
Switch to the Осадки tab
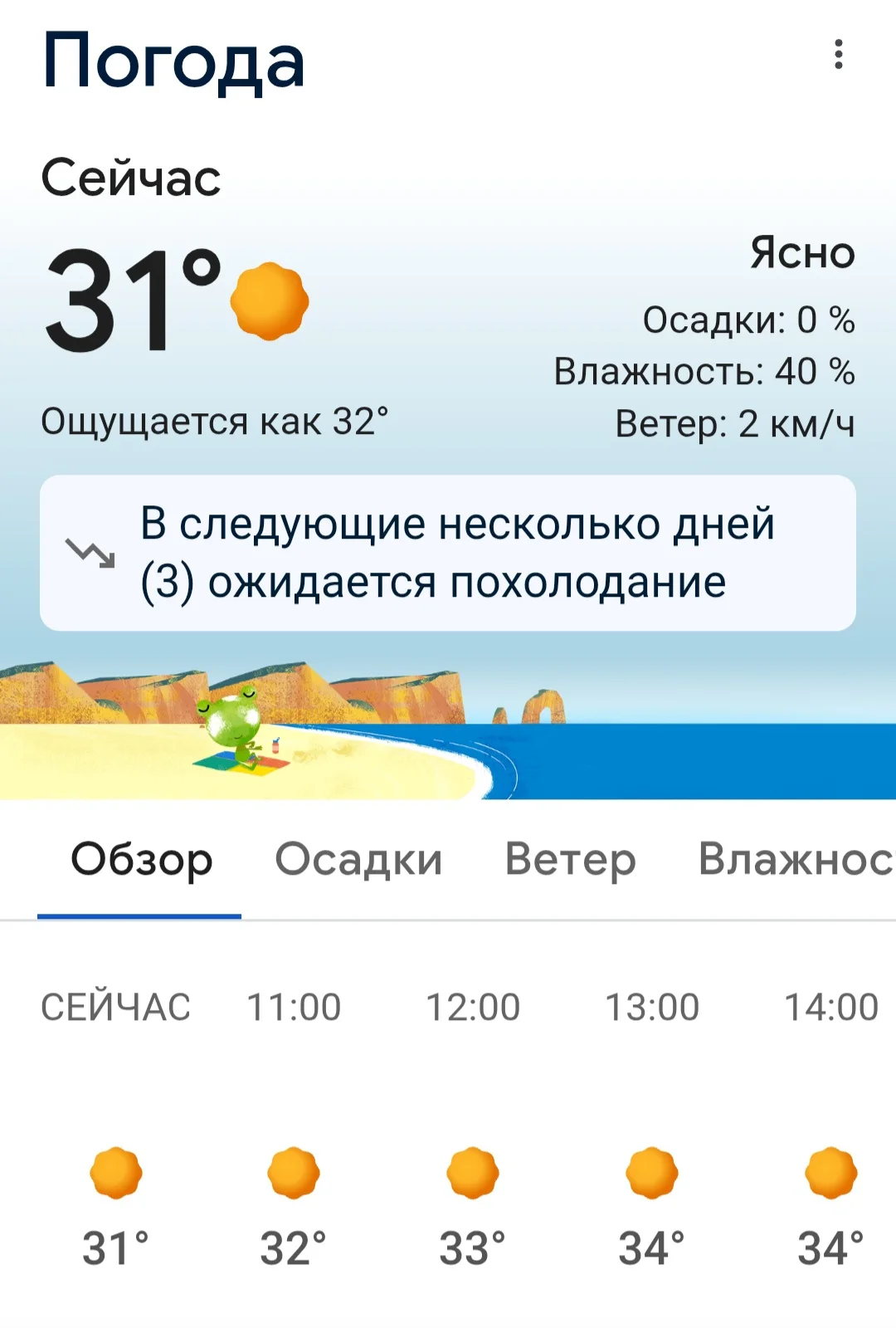[358, 860]
